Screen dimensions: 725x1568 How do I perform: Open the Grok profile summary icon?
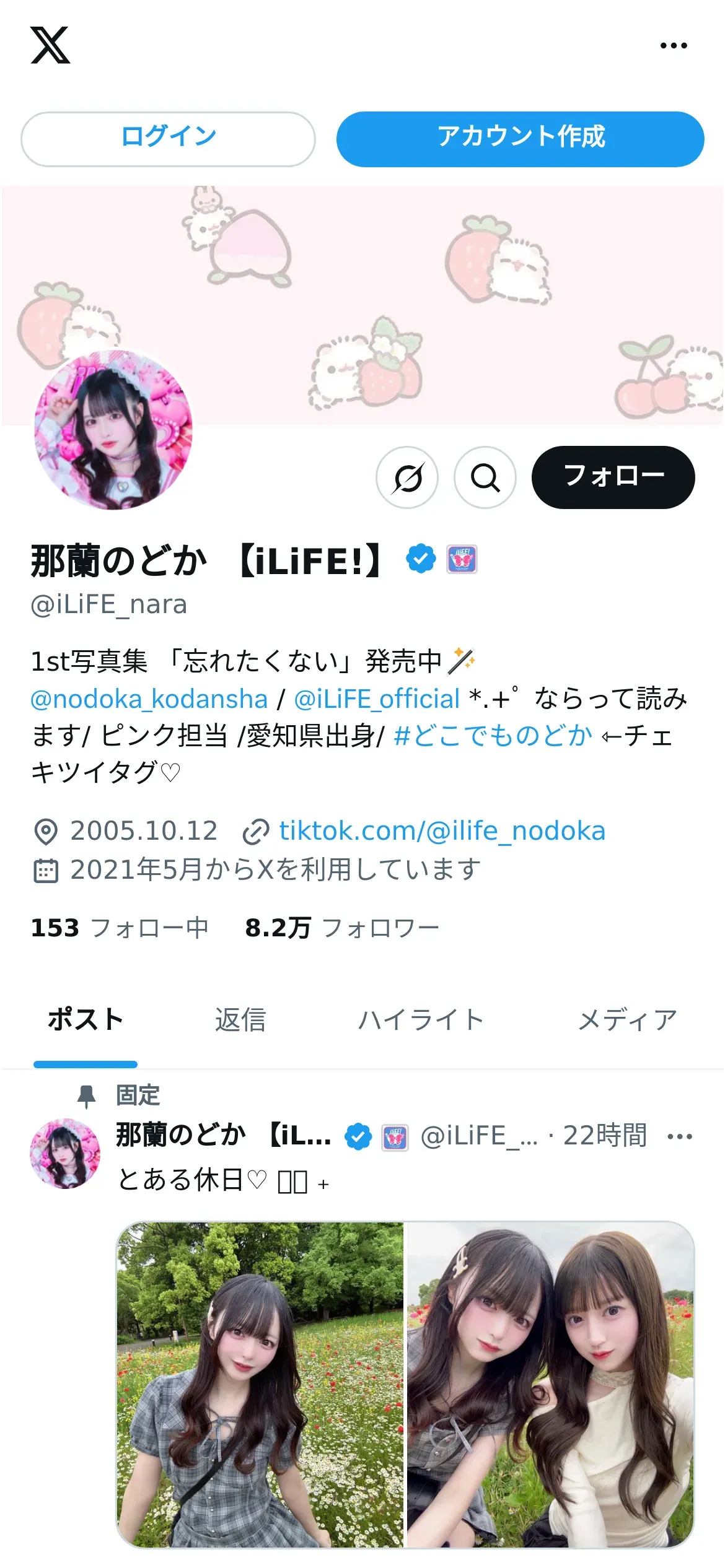(407, 477)
